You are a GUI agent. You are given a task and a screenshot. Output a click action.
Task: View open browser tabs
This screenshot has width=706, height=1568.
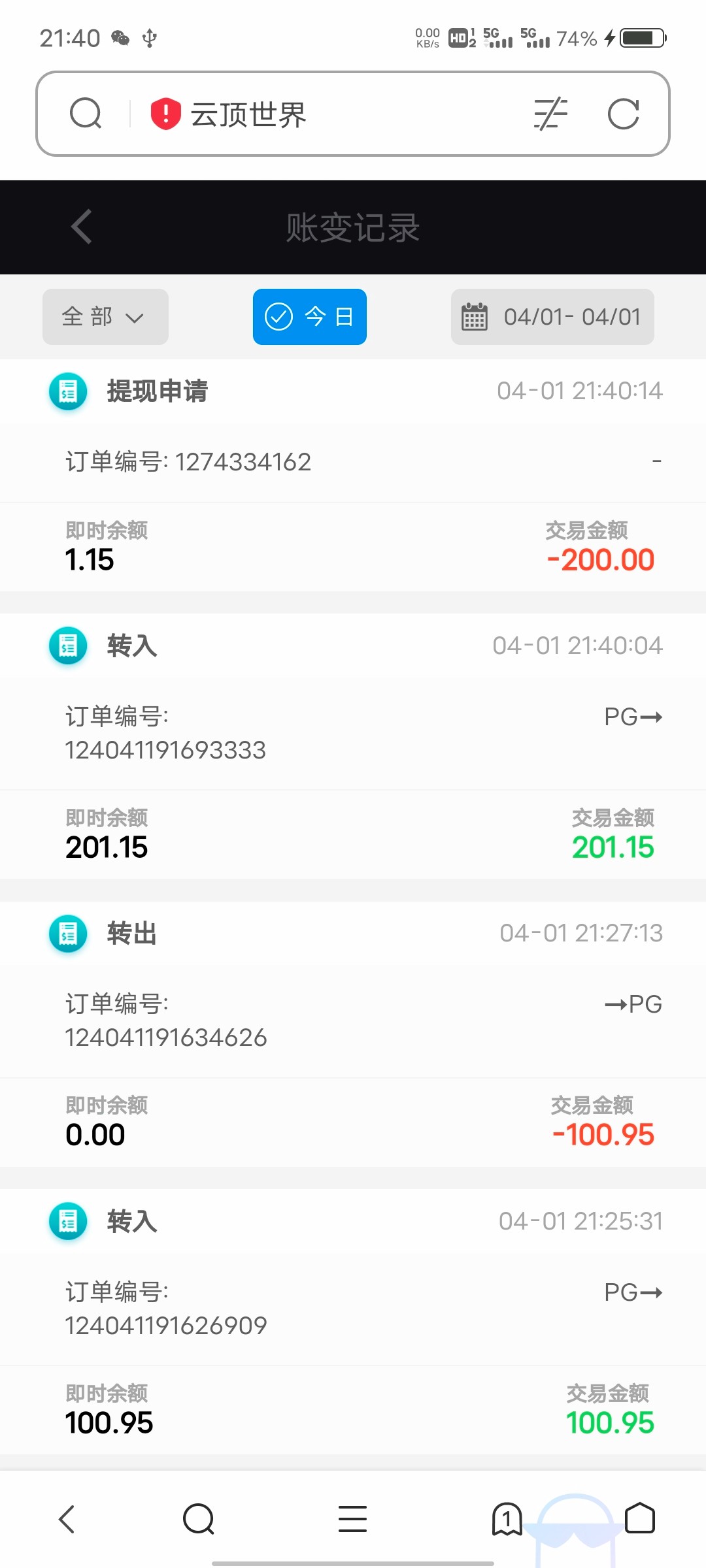[507, 1519]
